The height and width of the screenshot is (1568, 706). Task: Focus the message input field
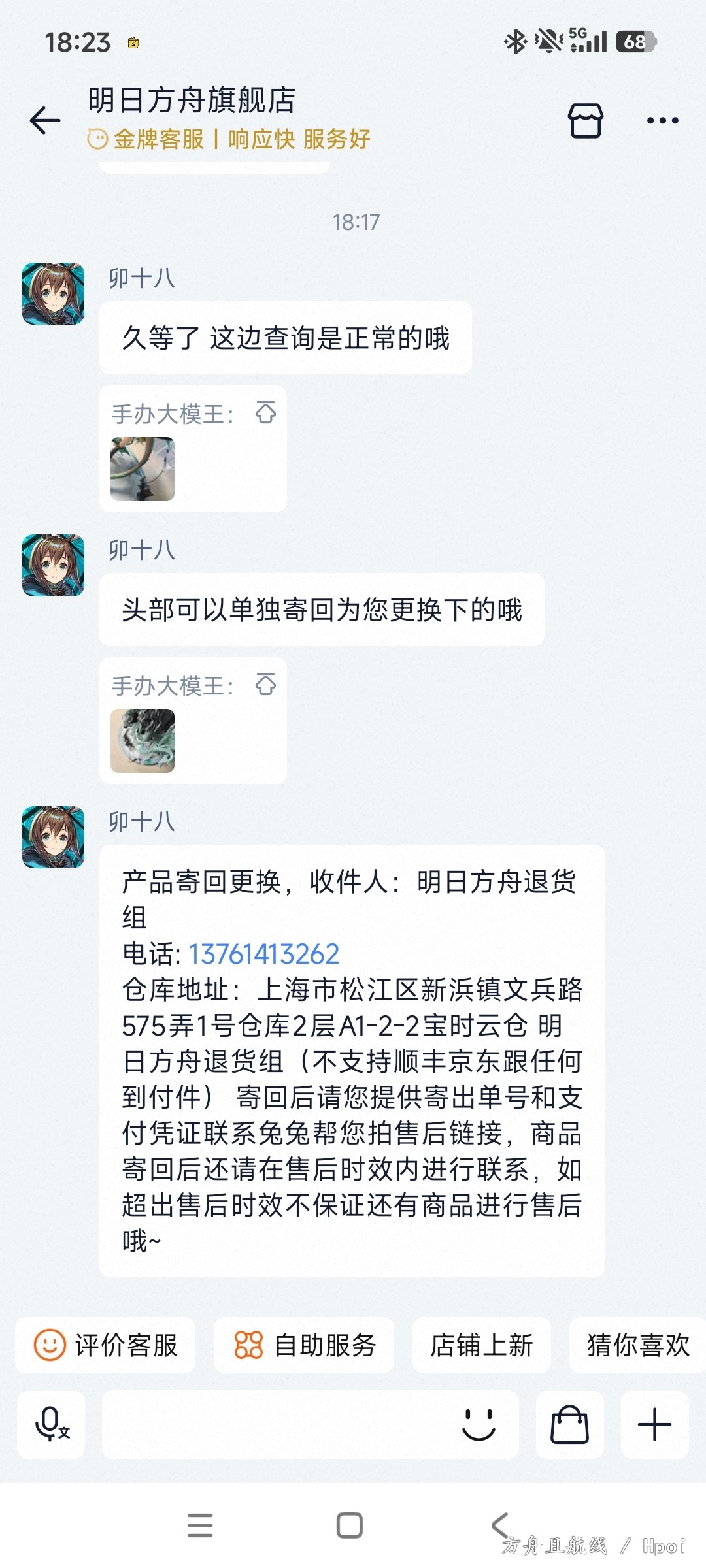coord(275,1424)
